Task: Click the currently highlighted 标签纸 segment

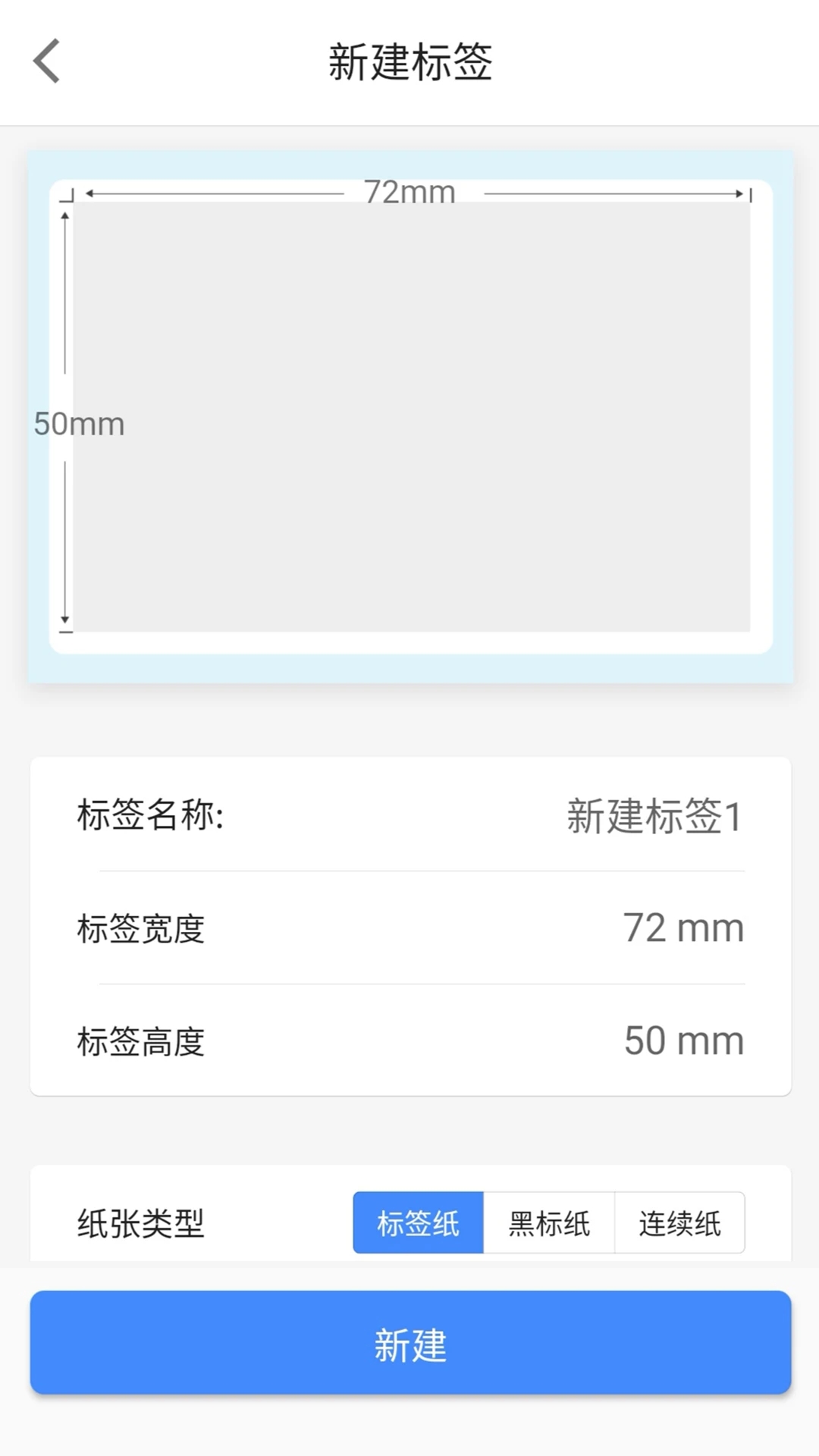Action: point(418,1223)
